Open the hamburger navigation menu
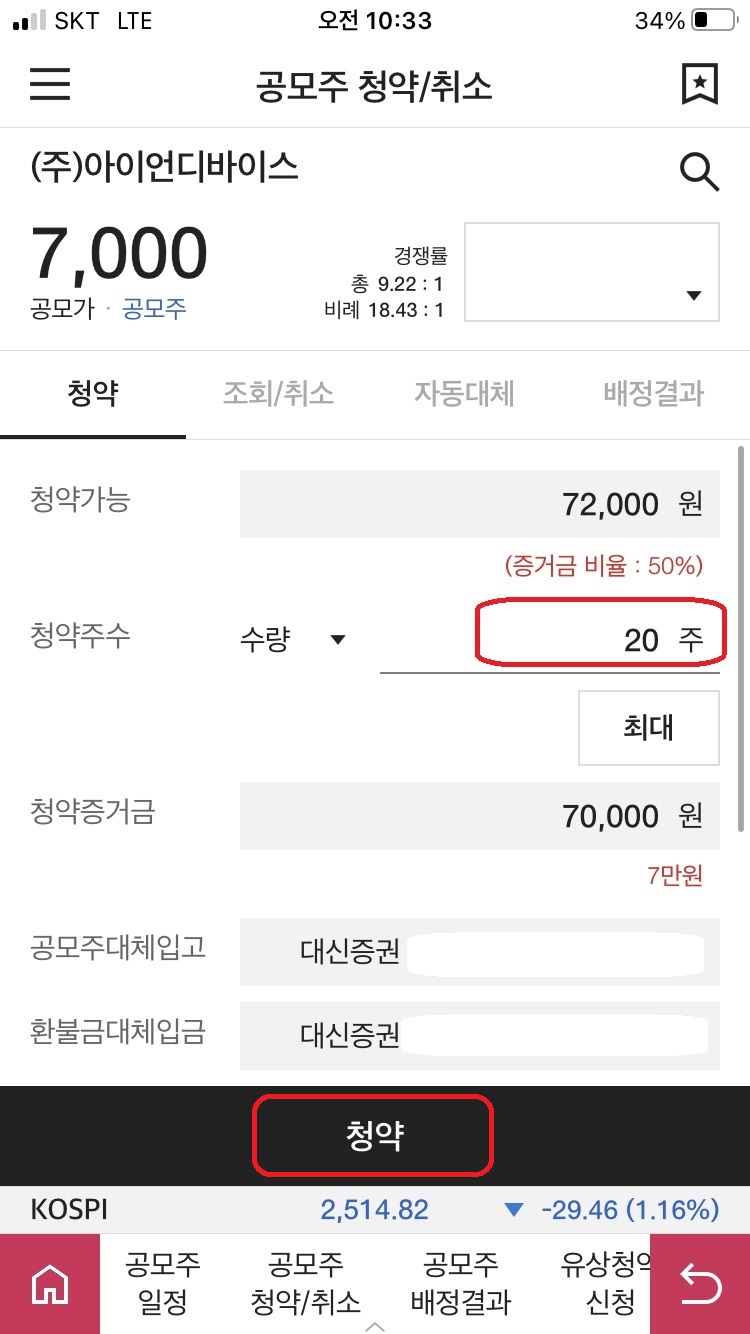 coord(50,85)
